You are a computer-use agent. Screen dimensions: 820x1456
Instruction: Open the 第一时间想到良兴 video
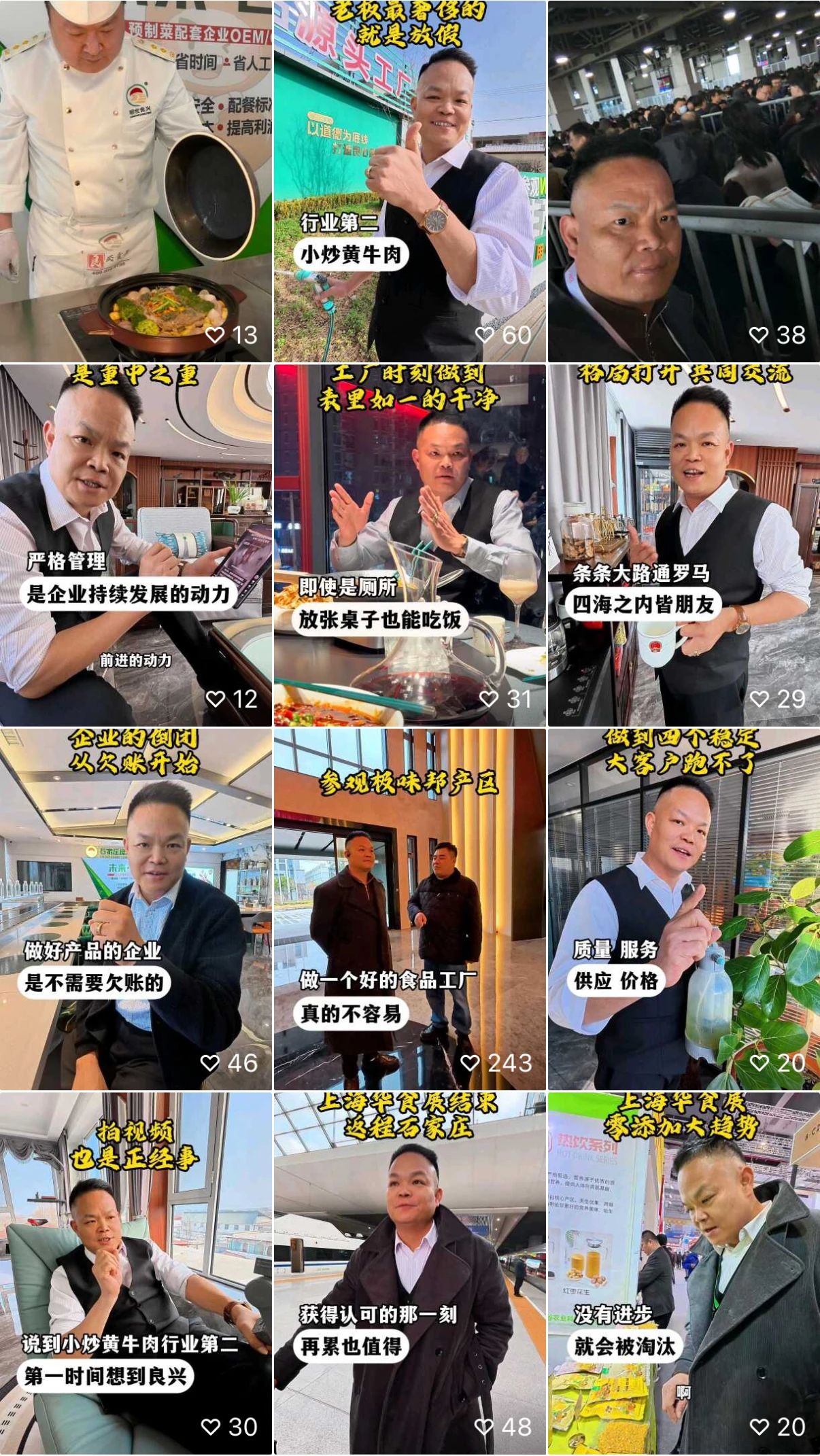point(136,1274)
